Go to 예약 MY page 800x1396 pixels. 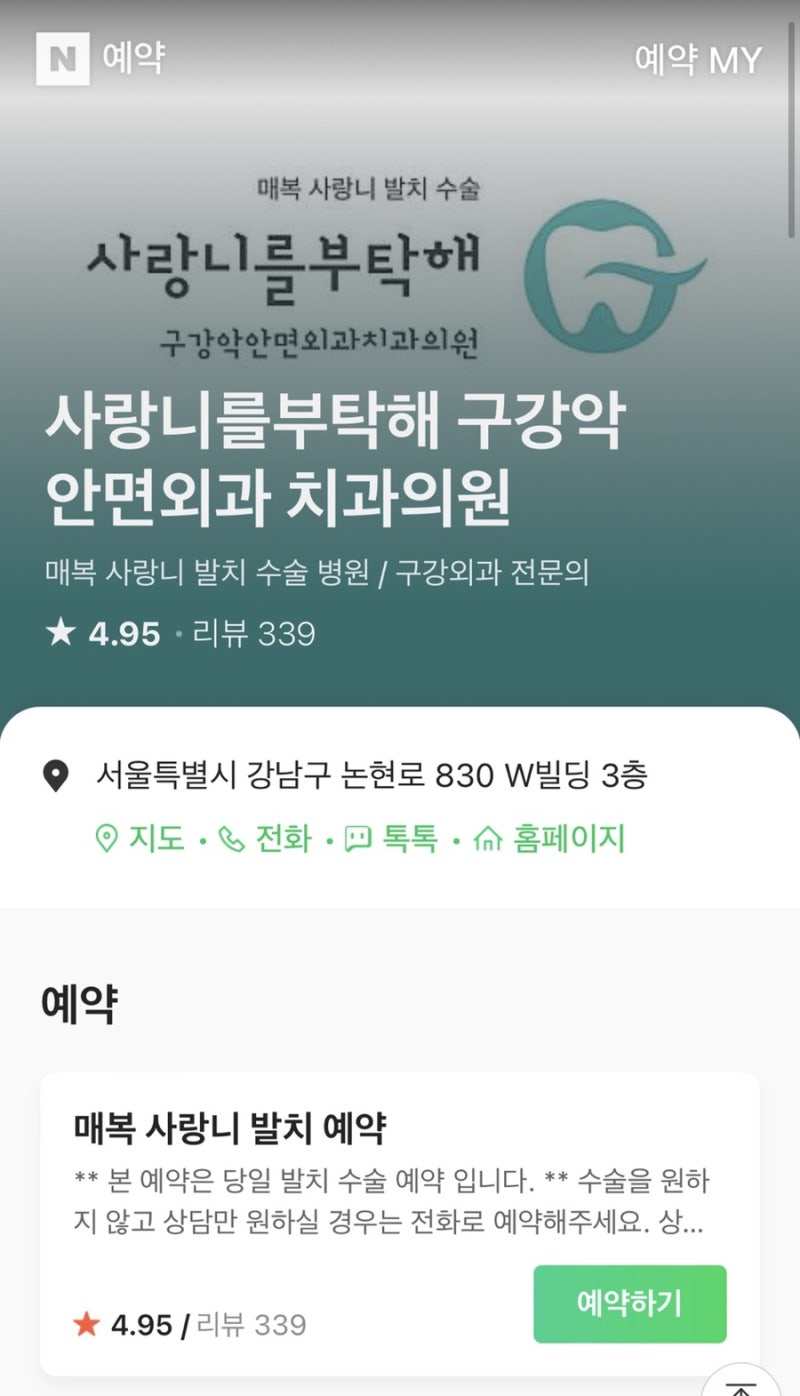click(x=698, y=59)
